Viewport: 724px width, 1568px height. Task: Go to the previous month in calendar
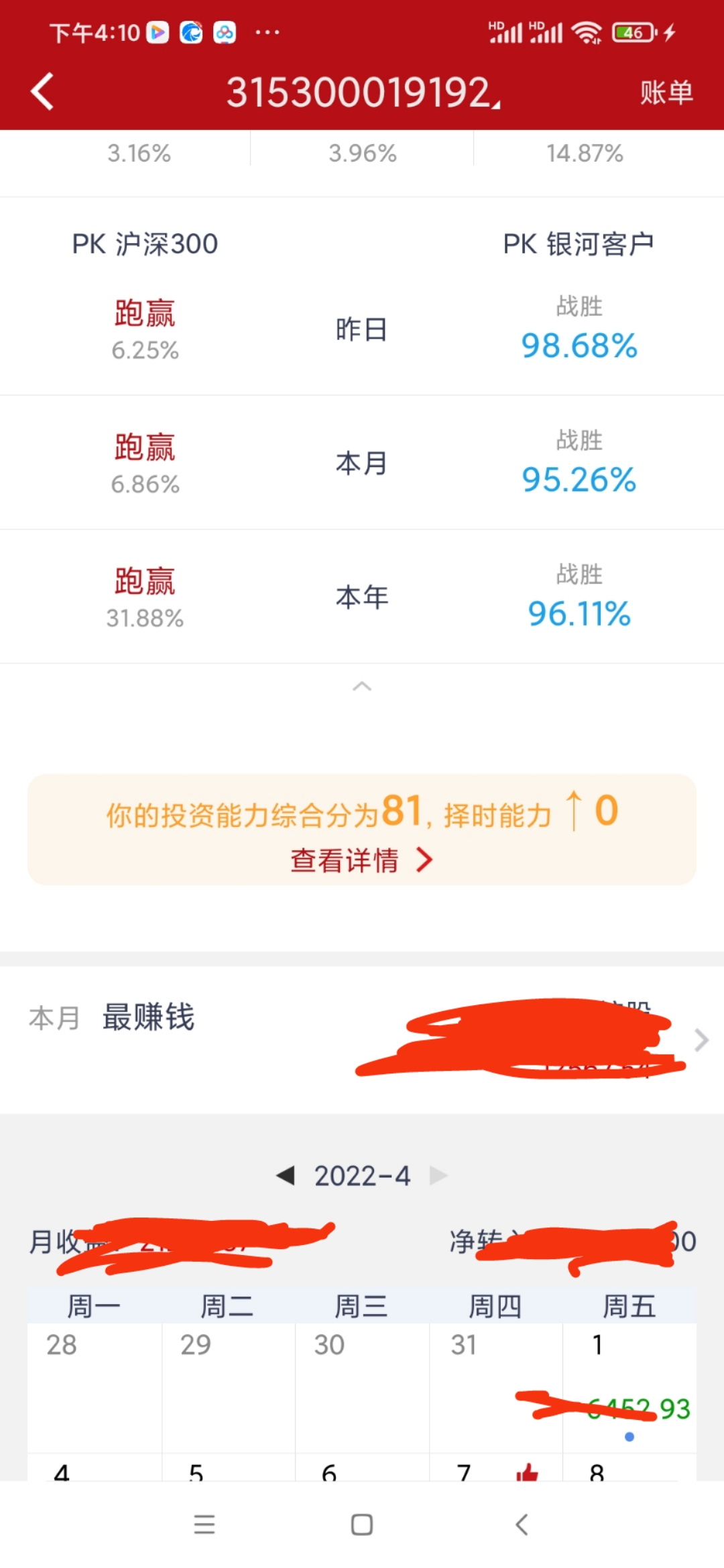tap(286, 1175)
